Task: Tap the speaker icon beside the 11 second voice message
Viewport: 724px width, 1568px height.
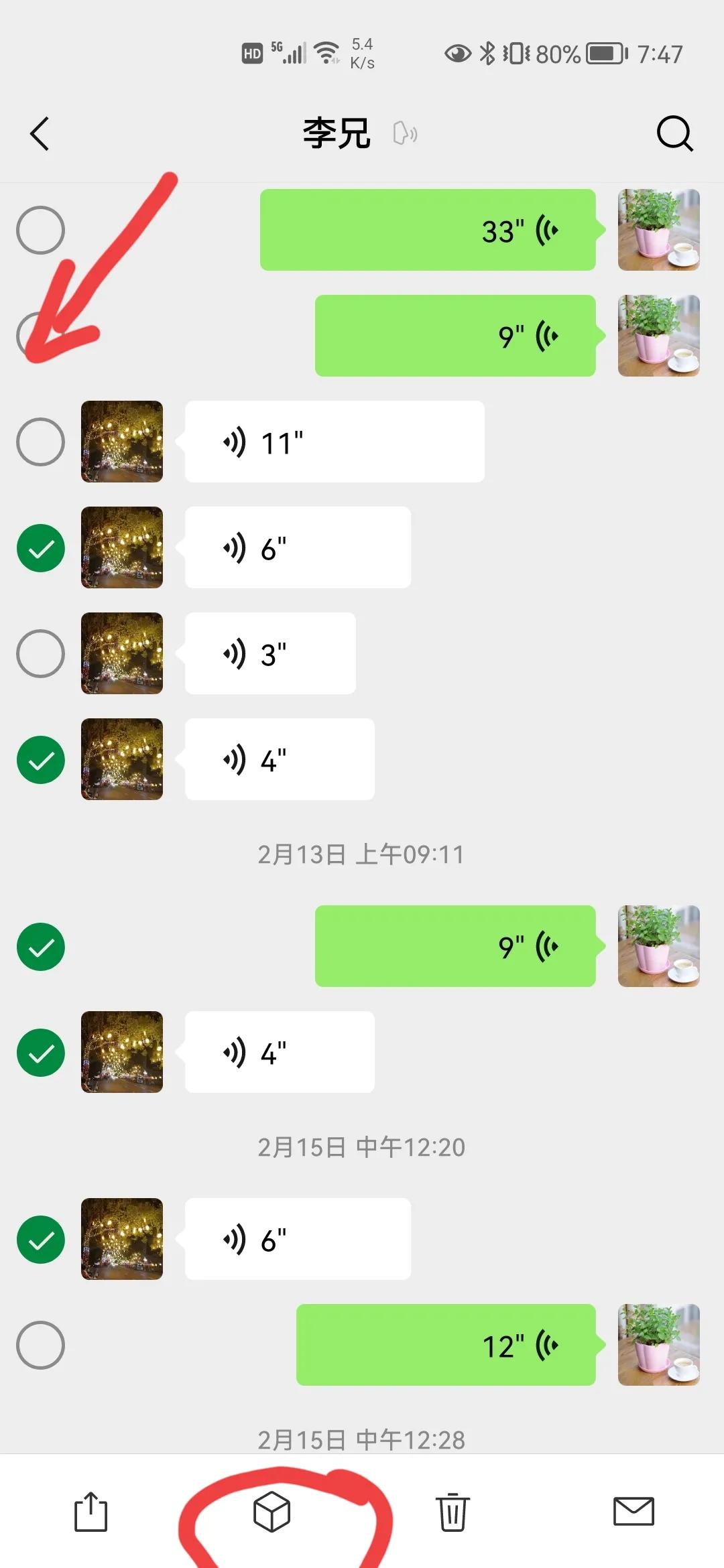Action: (234, 441)
